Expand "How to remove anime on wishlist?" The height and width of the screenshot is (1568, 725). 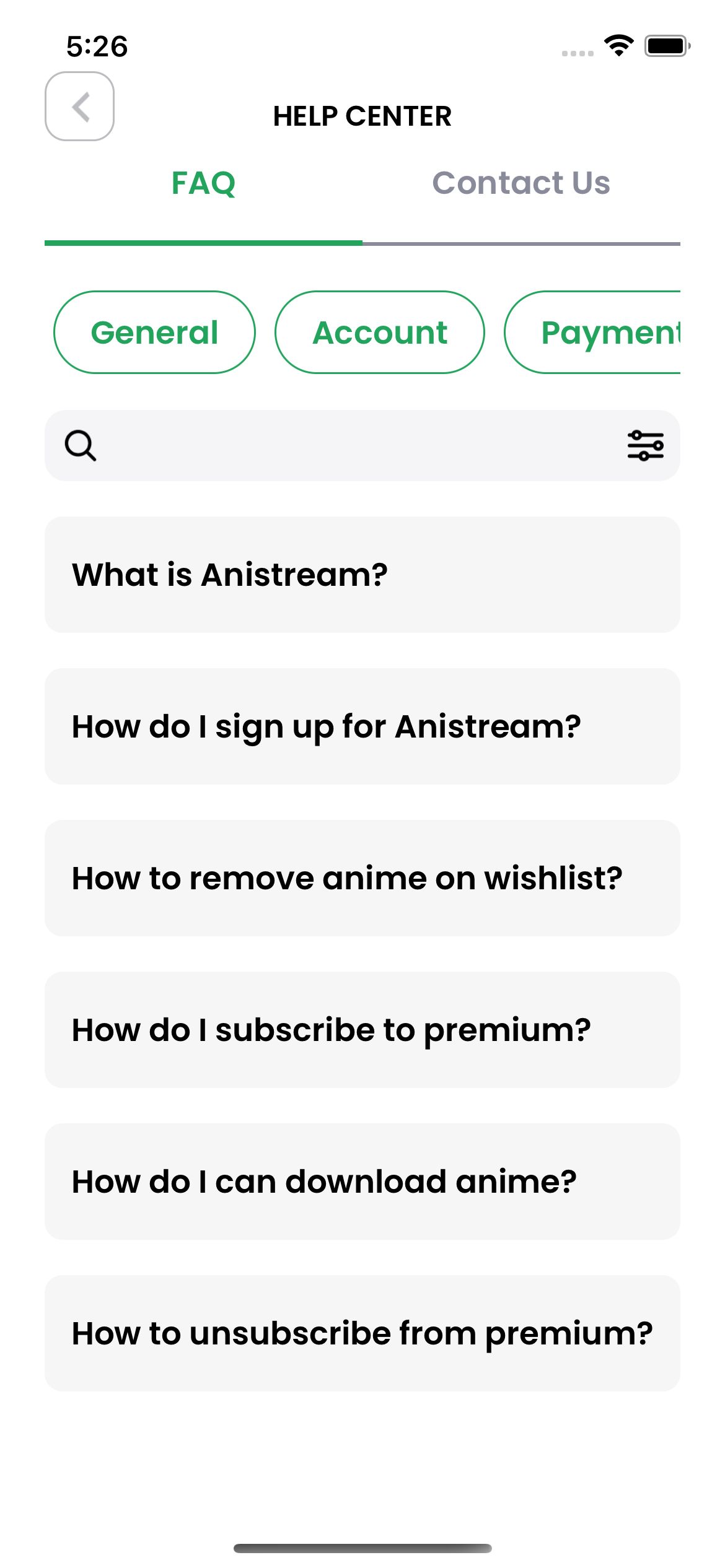pos(362,878)
